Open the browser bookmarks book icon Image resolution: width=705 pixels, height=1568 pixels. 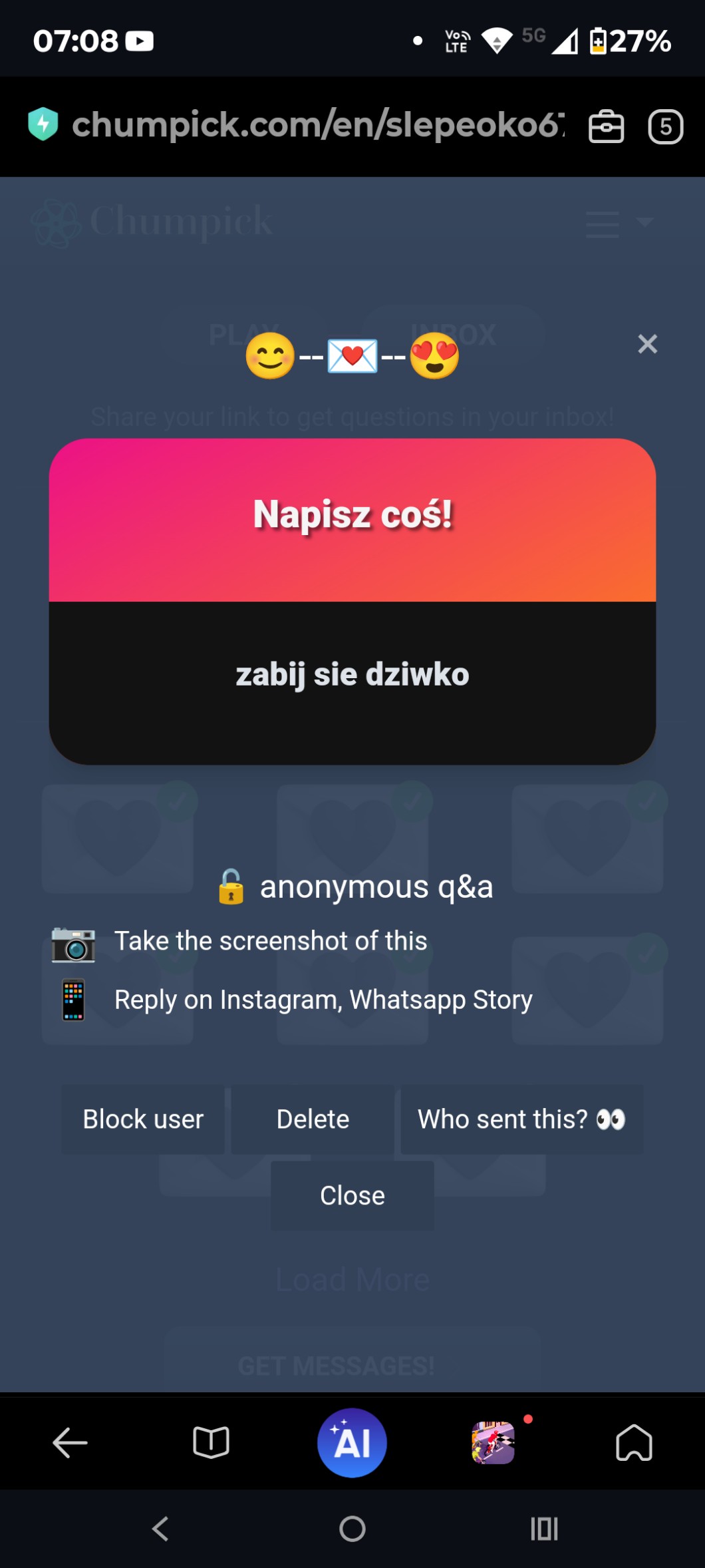point(211,1443)
